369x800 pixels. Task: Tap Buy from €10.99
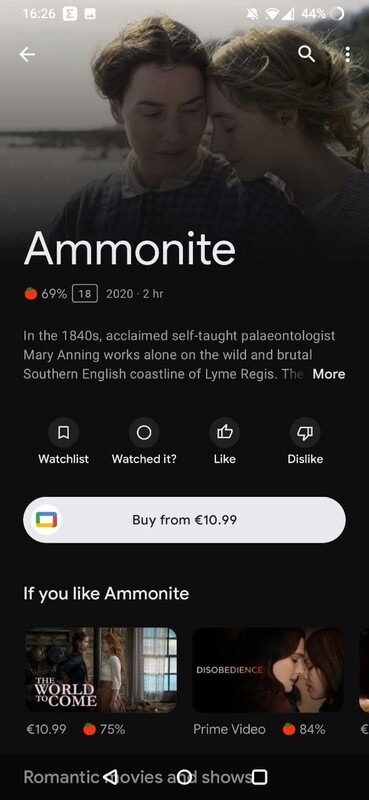184,520
